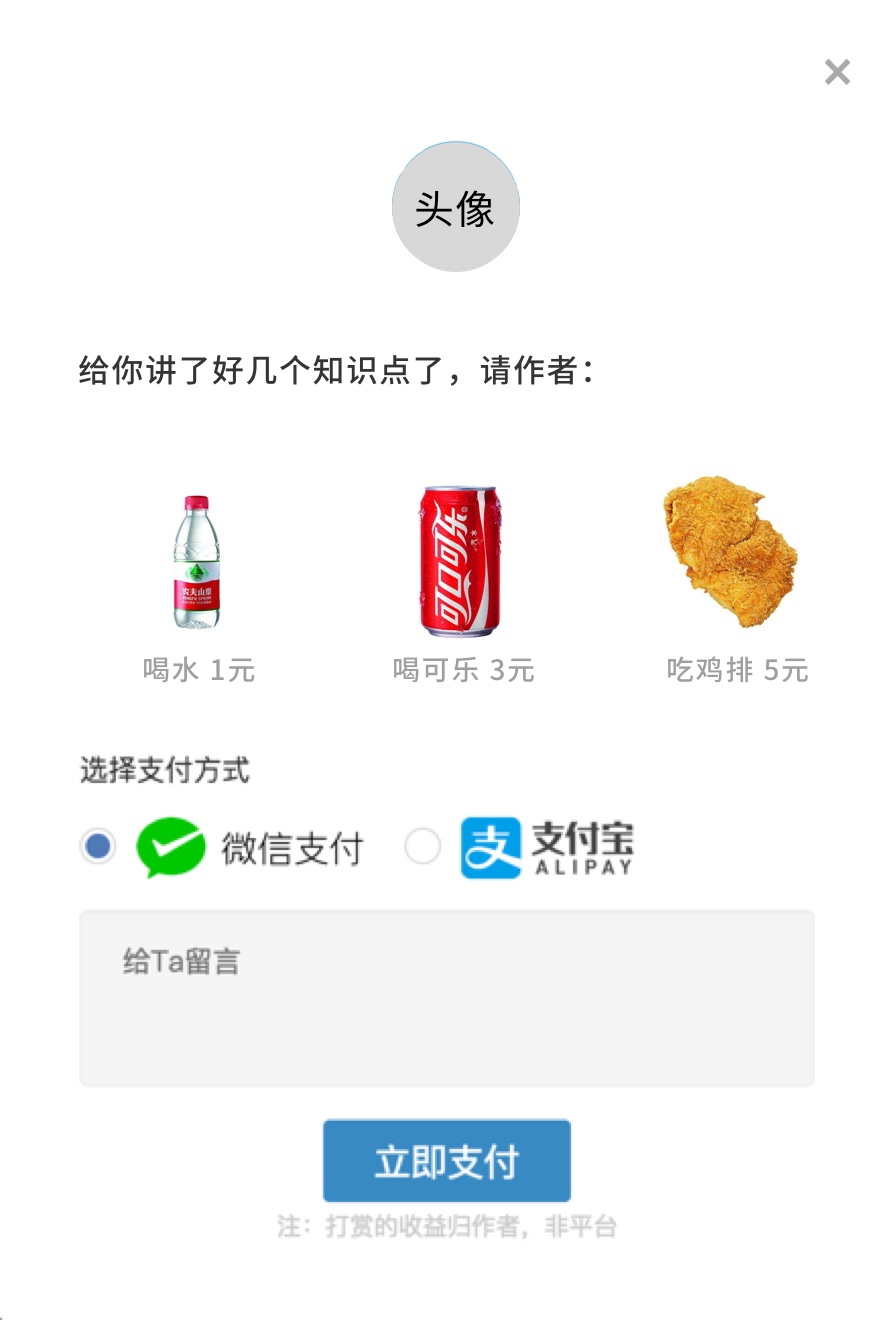Image resolution: width=882 pixels, height=1320 pixels.
Task: Click the Nongfu Spring water bottle image
Action: pyautogui.click(x=199, y=560)
